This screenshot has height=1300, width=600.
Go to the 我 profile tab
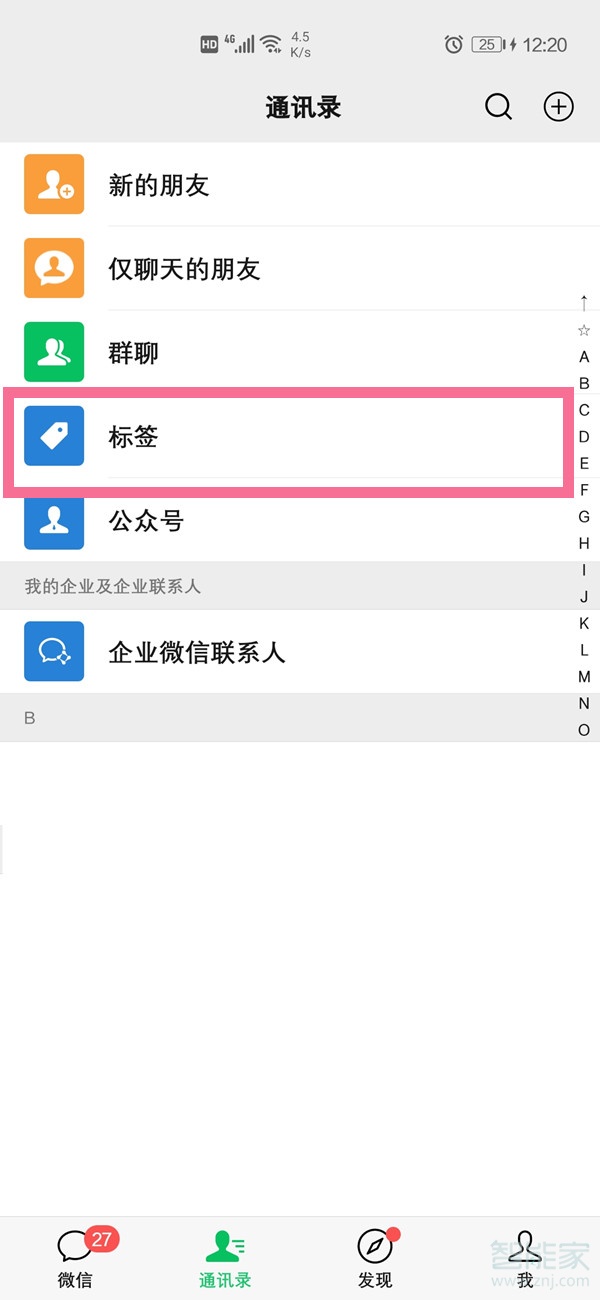[x=525, y=1258]
